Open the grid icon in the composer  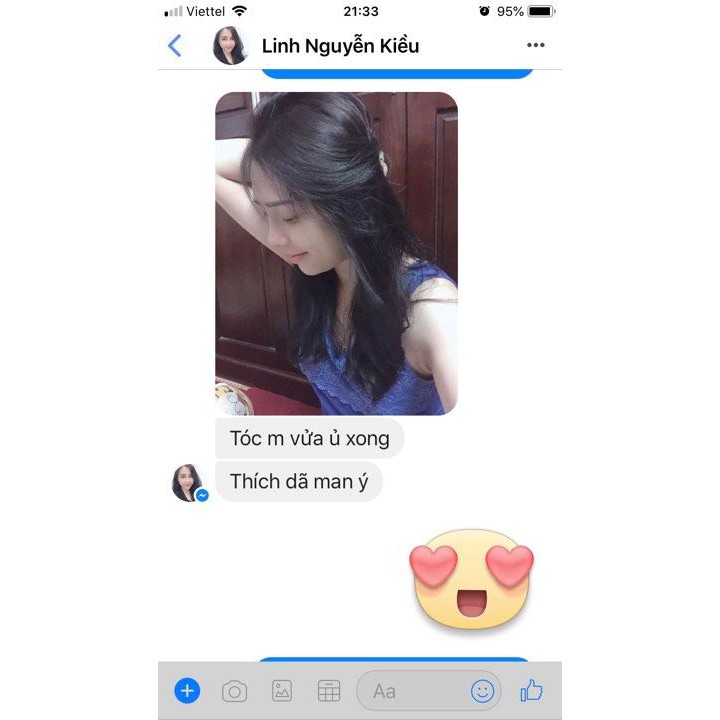coord(329,691)
